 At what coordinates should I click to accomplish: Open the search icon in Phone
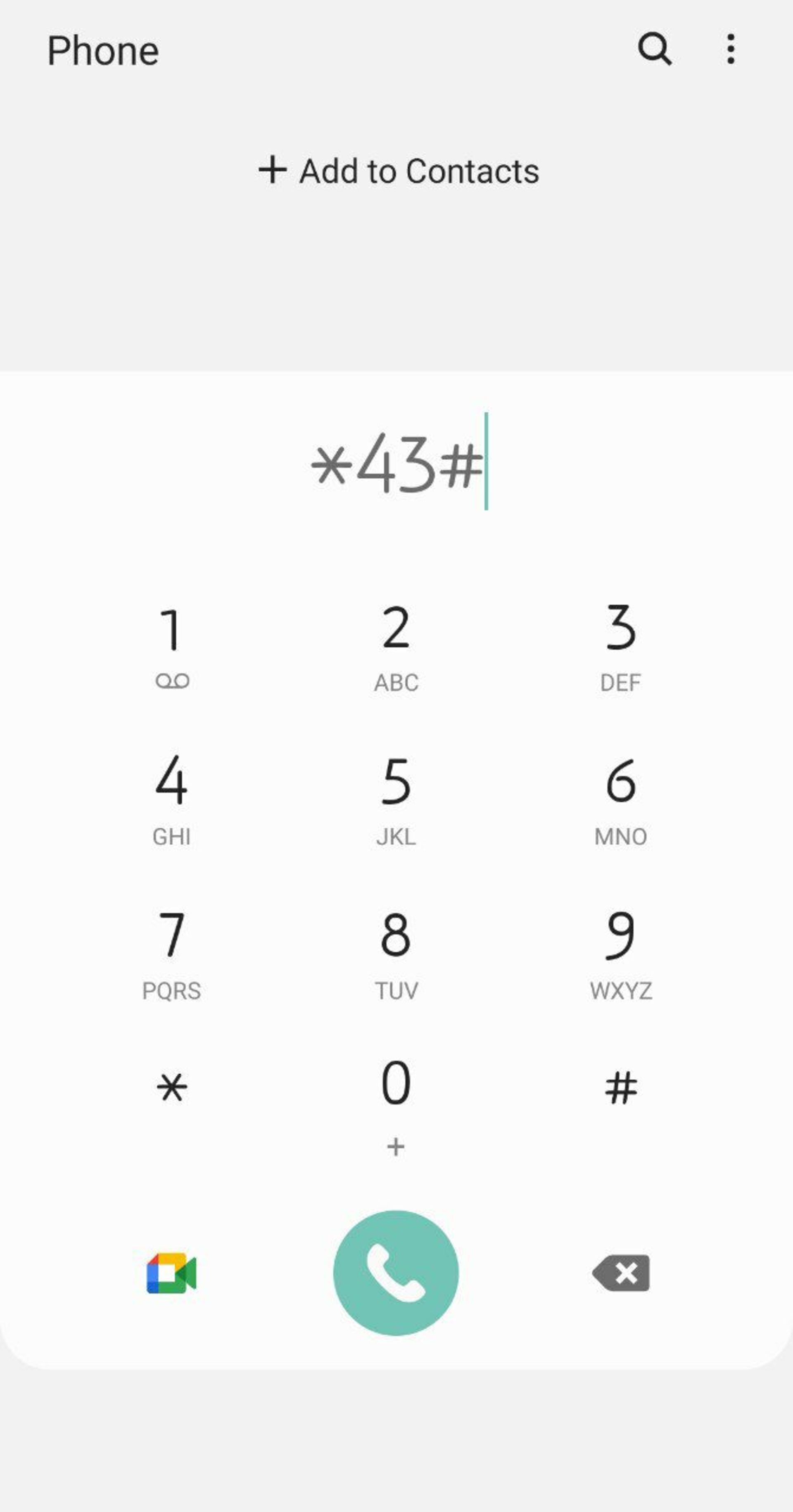coord(654,49)
